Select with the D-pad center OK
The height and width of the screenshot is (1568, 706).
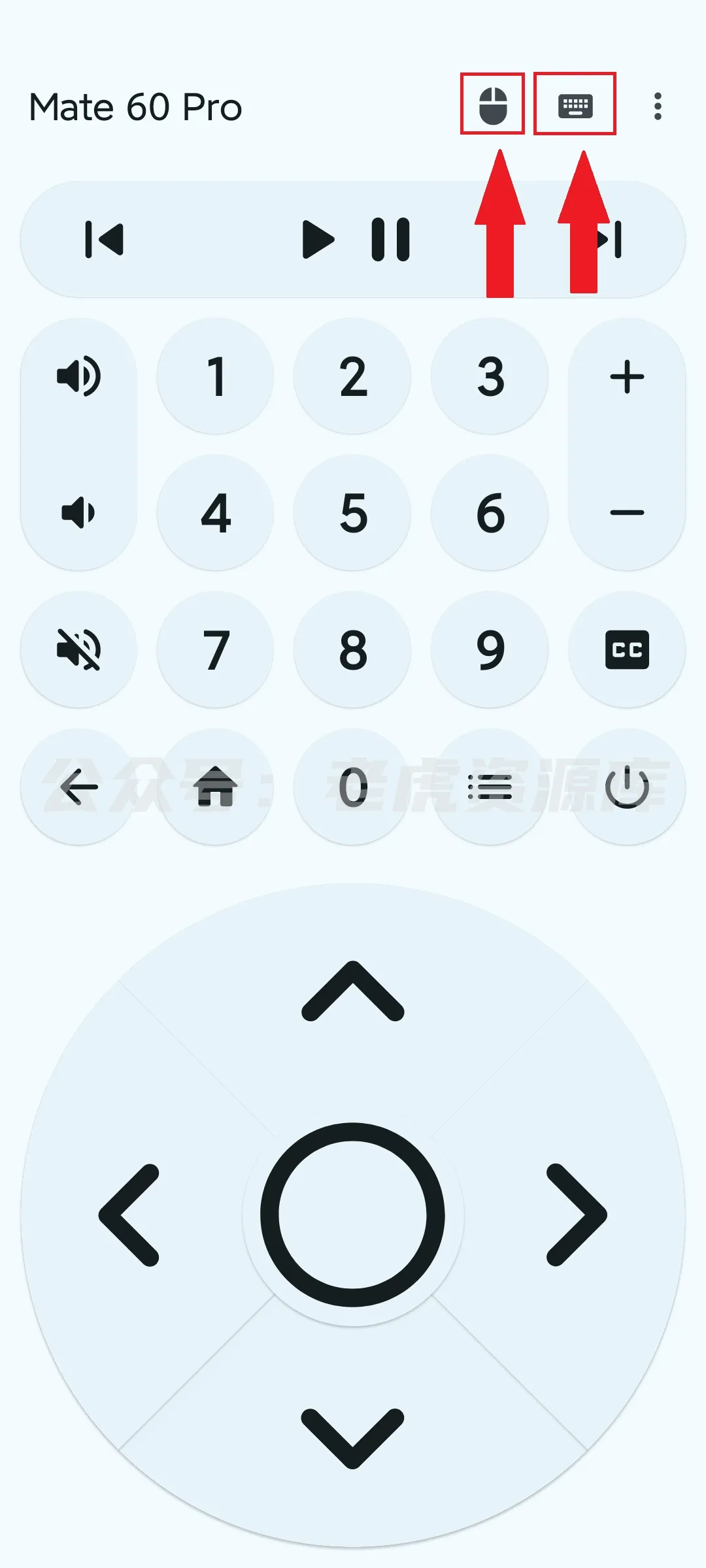point(353,1215)
